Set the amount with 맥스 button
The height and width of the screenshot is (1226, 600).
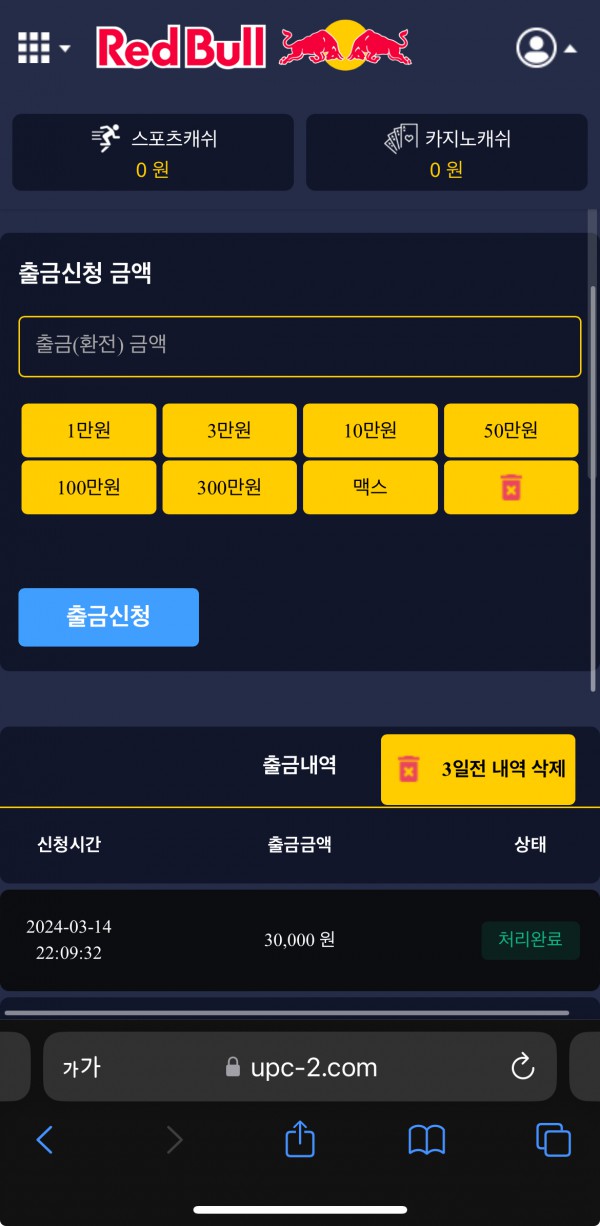point(370,488)
